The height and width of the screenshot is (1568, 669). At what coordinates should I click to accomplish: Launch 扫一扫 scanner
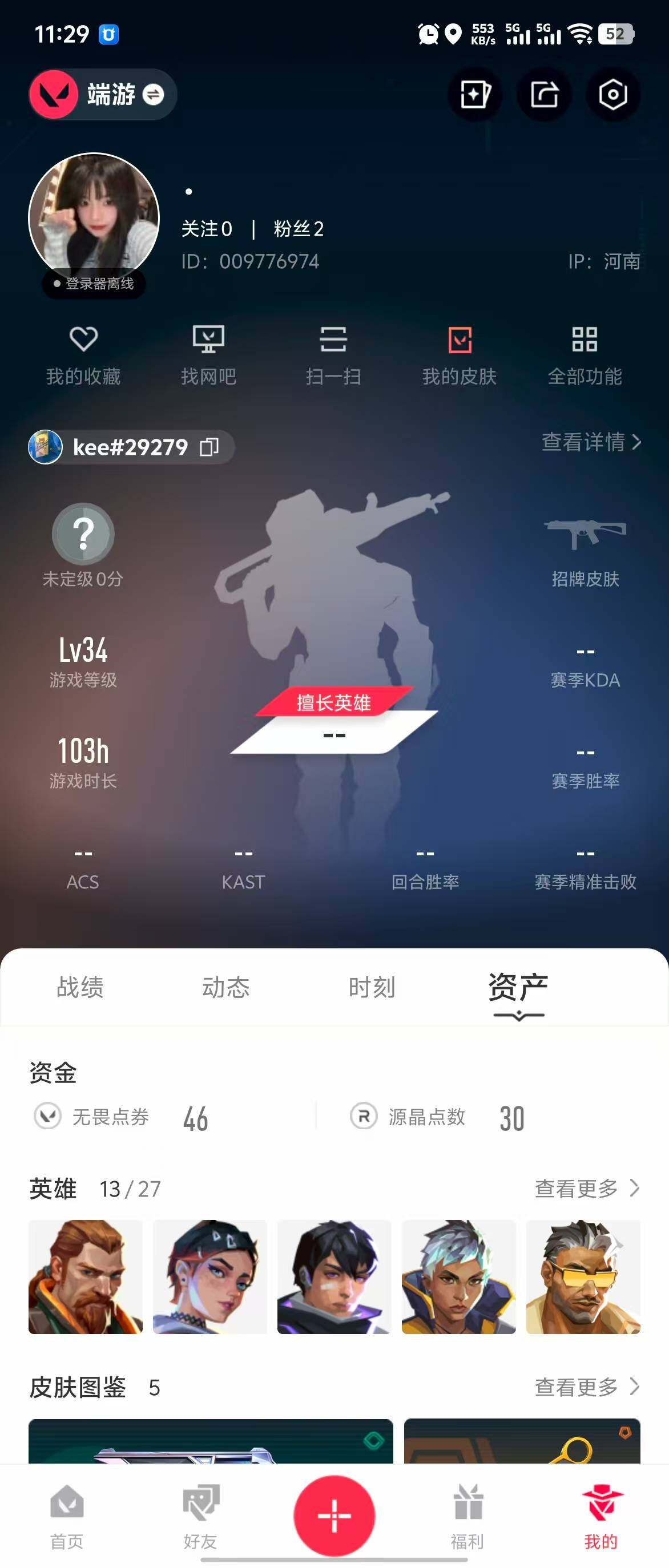[333, 356]
